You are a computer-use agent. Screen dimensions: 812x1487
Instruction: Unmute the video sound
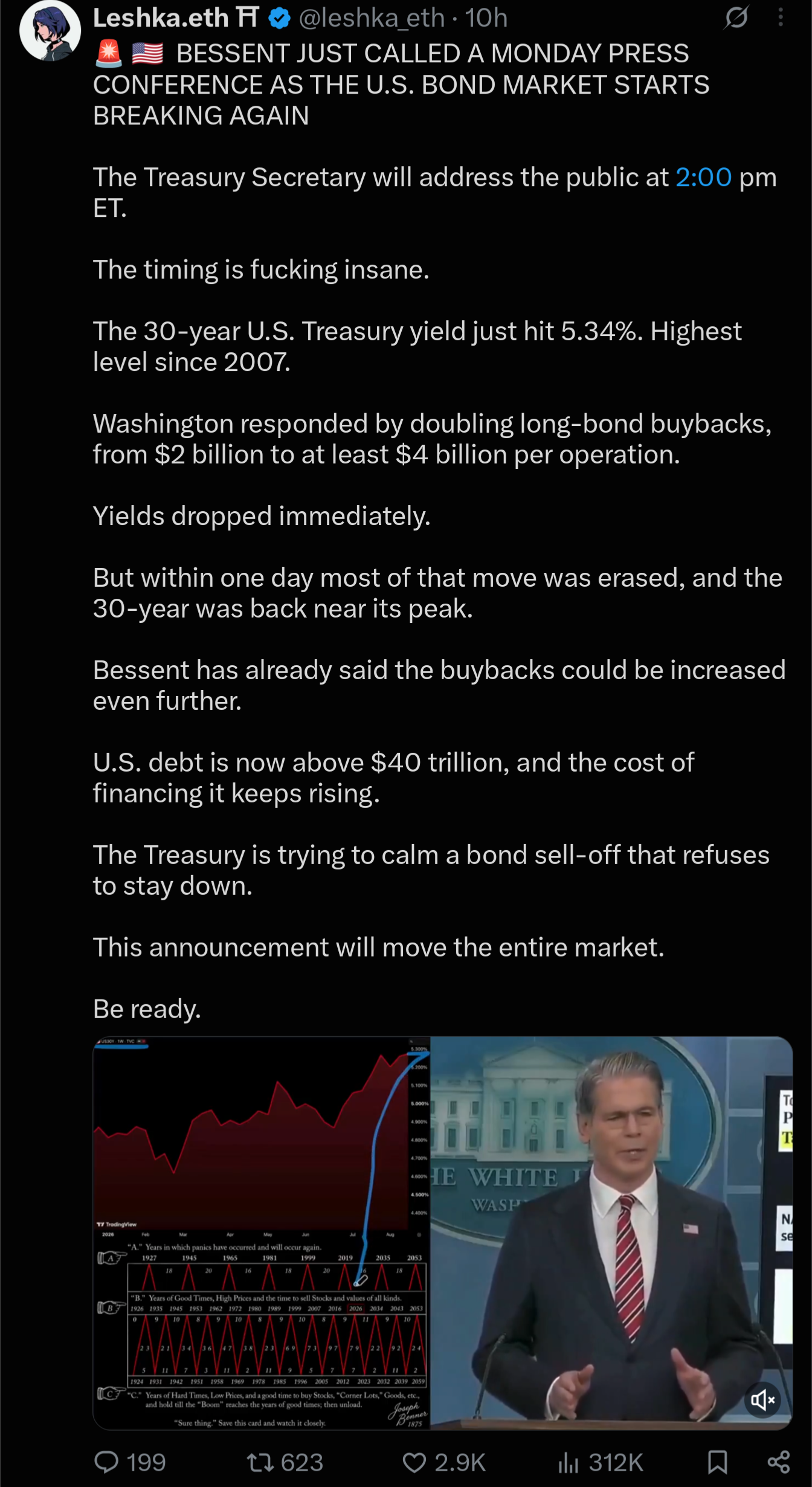click(762, 1400)
